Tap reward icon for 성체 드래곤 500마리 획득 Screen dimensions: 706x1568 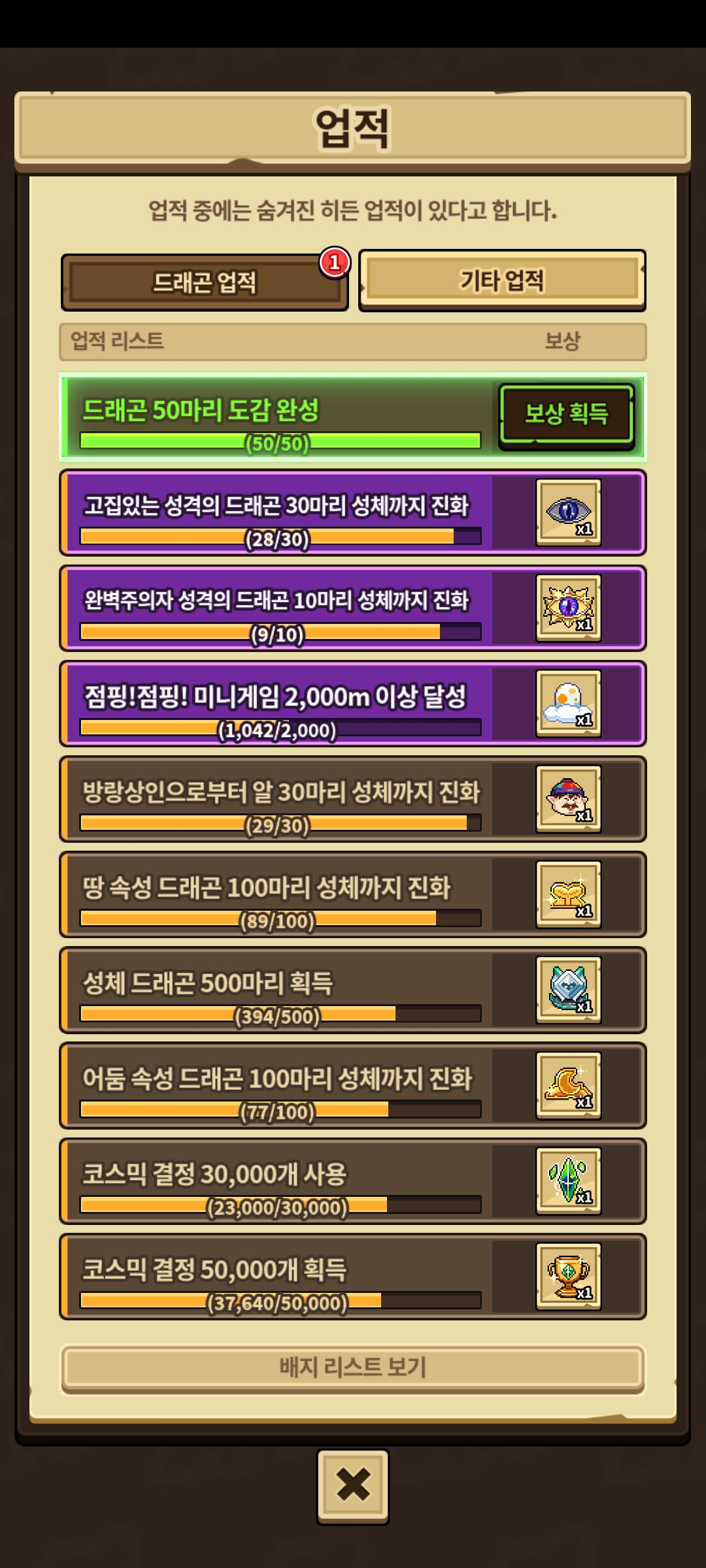tap(568, 990)
